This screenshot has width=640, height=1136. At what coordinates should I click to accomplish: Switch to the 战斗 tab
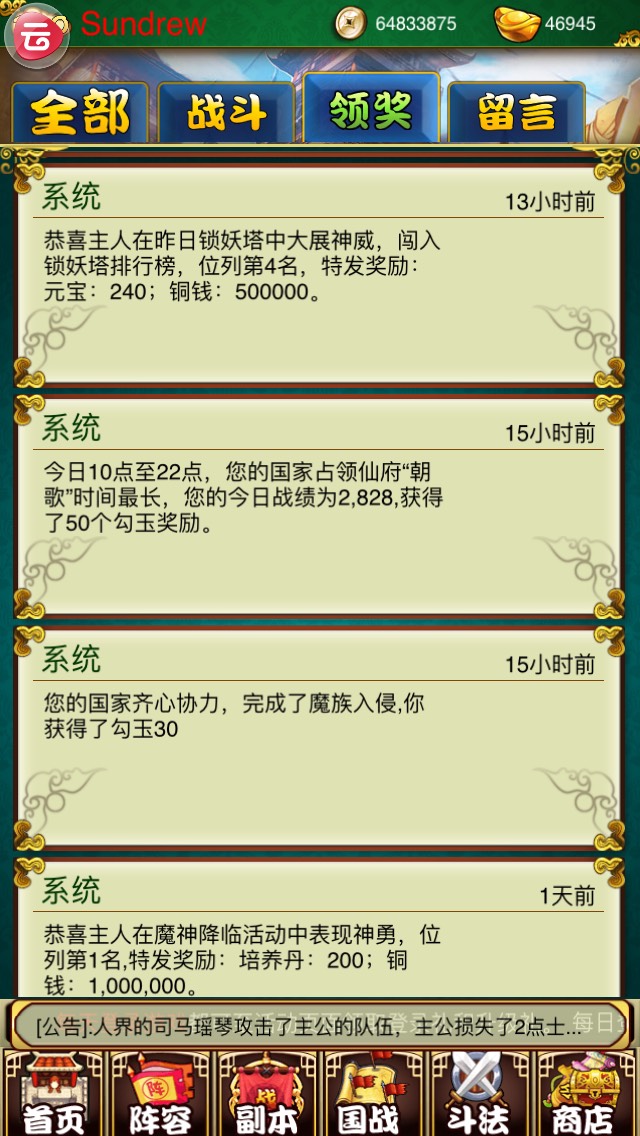[x=226, y=115]
